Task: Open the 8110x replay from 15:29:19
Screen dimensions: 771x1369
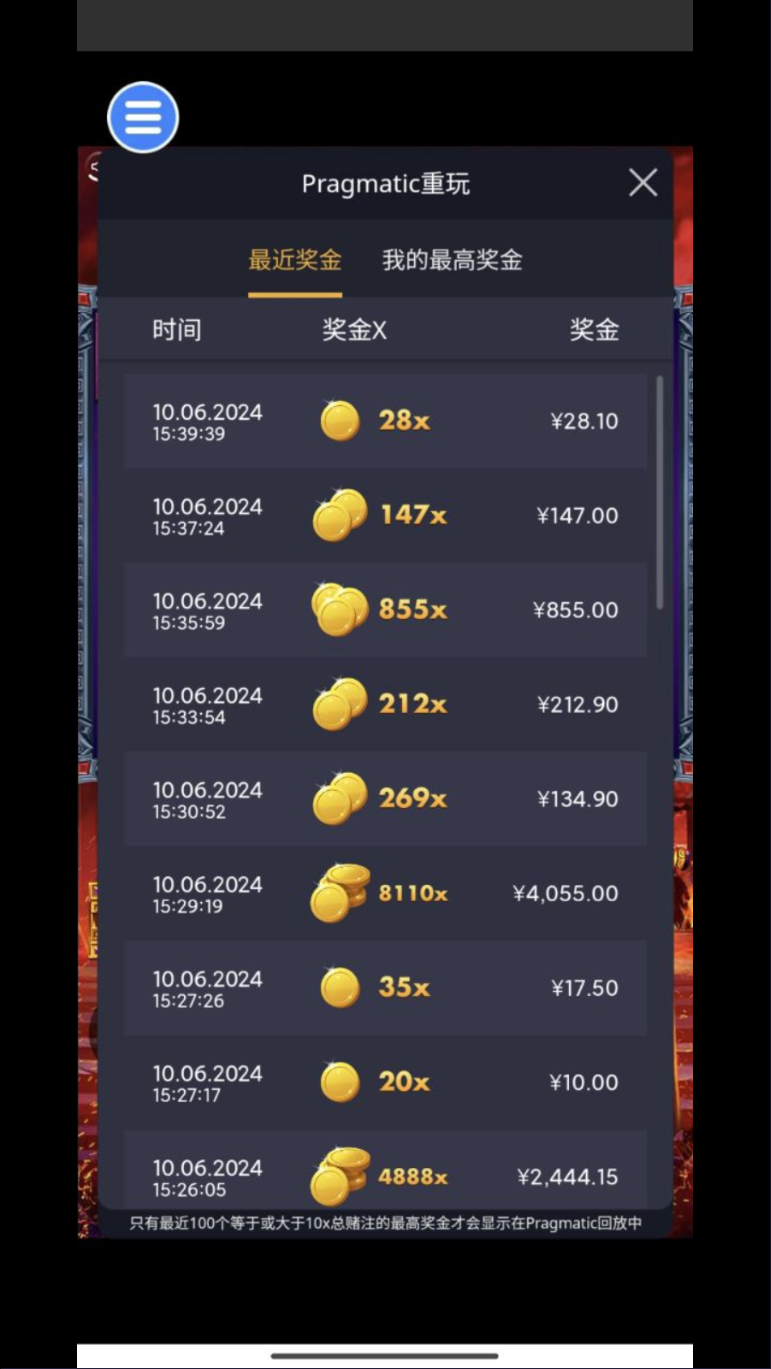Action: [x=385, y=894]
